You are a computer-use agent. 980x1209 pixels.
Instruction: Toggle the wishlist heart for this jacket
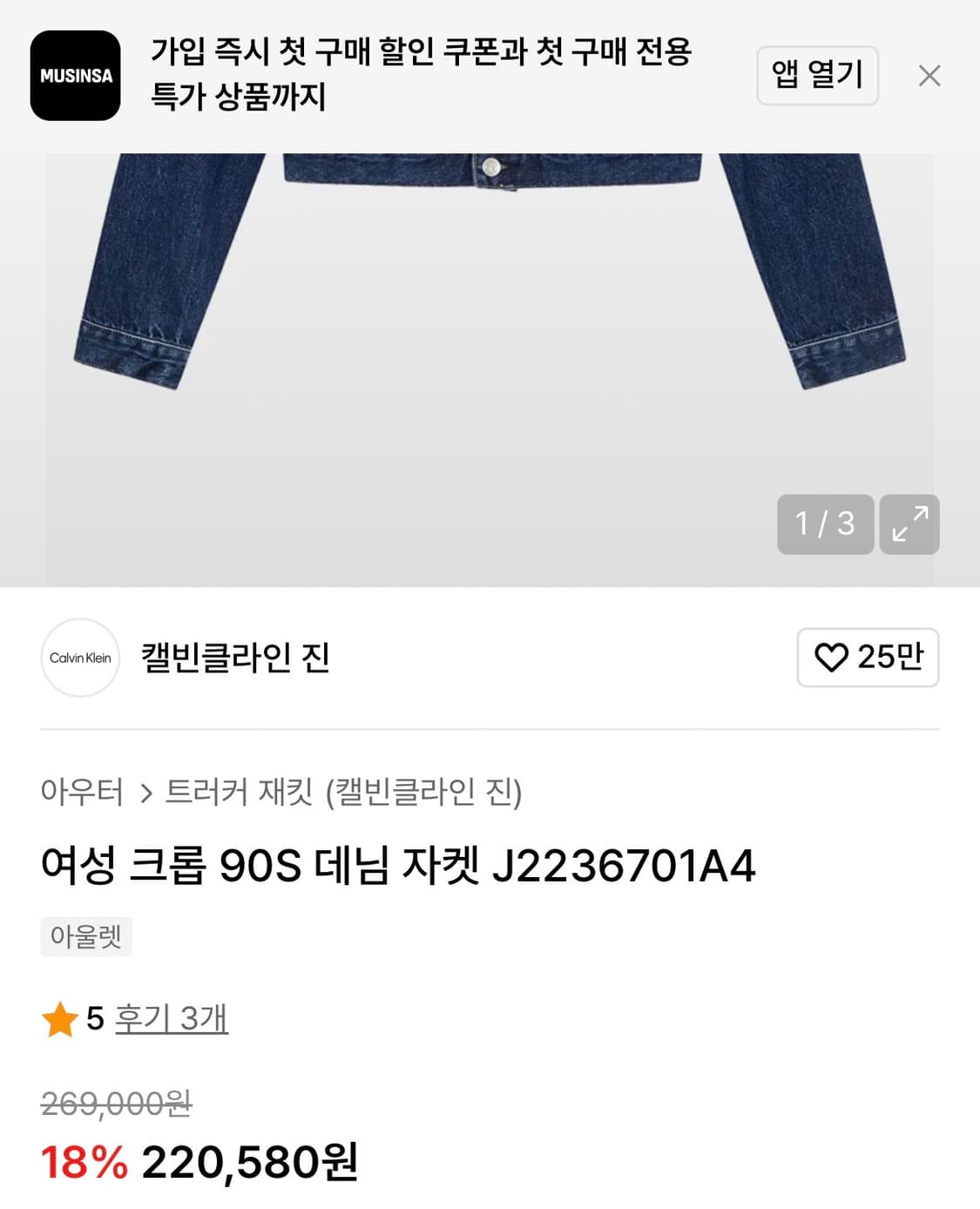click(834, 659)
